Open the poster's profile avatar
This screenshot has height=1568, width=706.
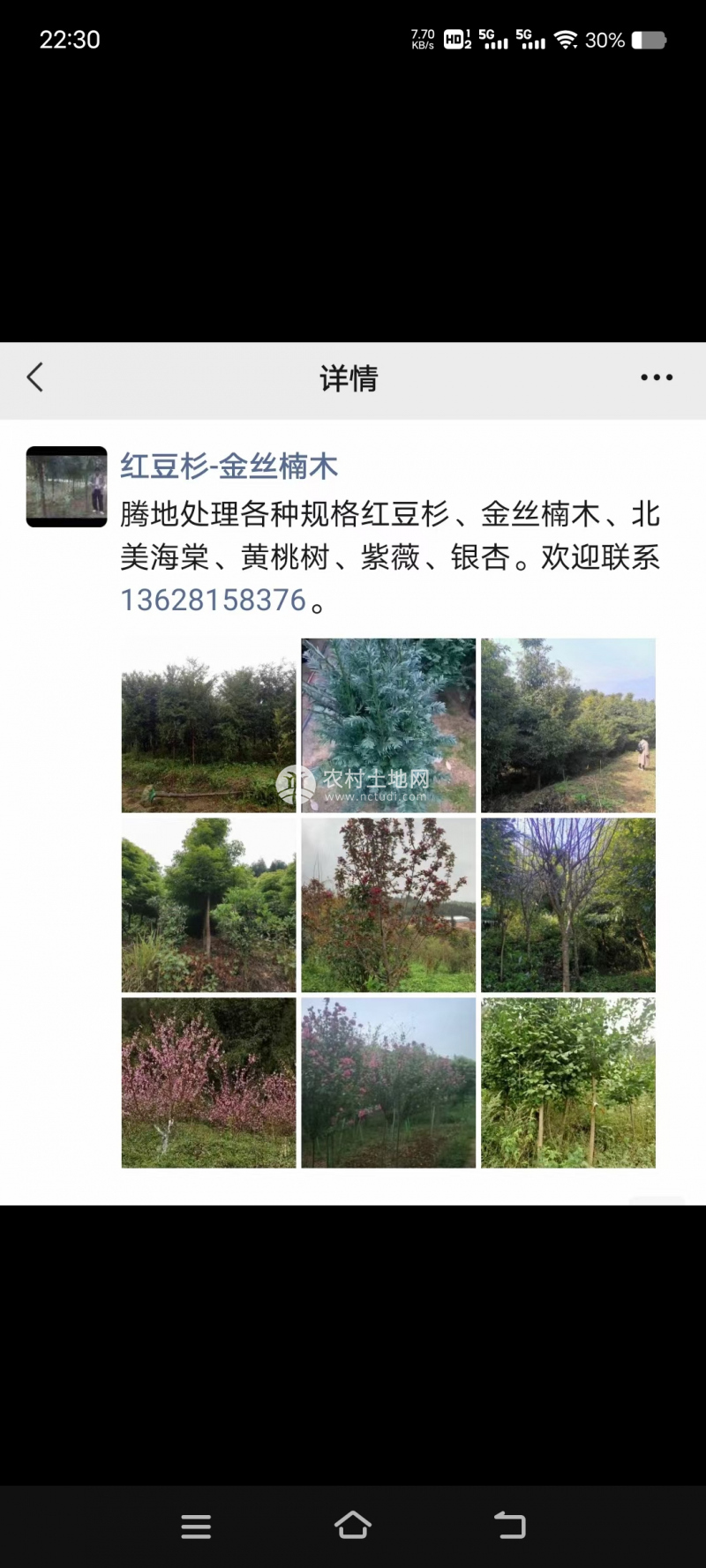pyautogui.click(x=66, y=487)
